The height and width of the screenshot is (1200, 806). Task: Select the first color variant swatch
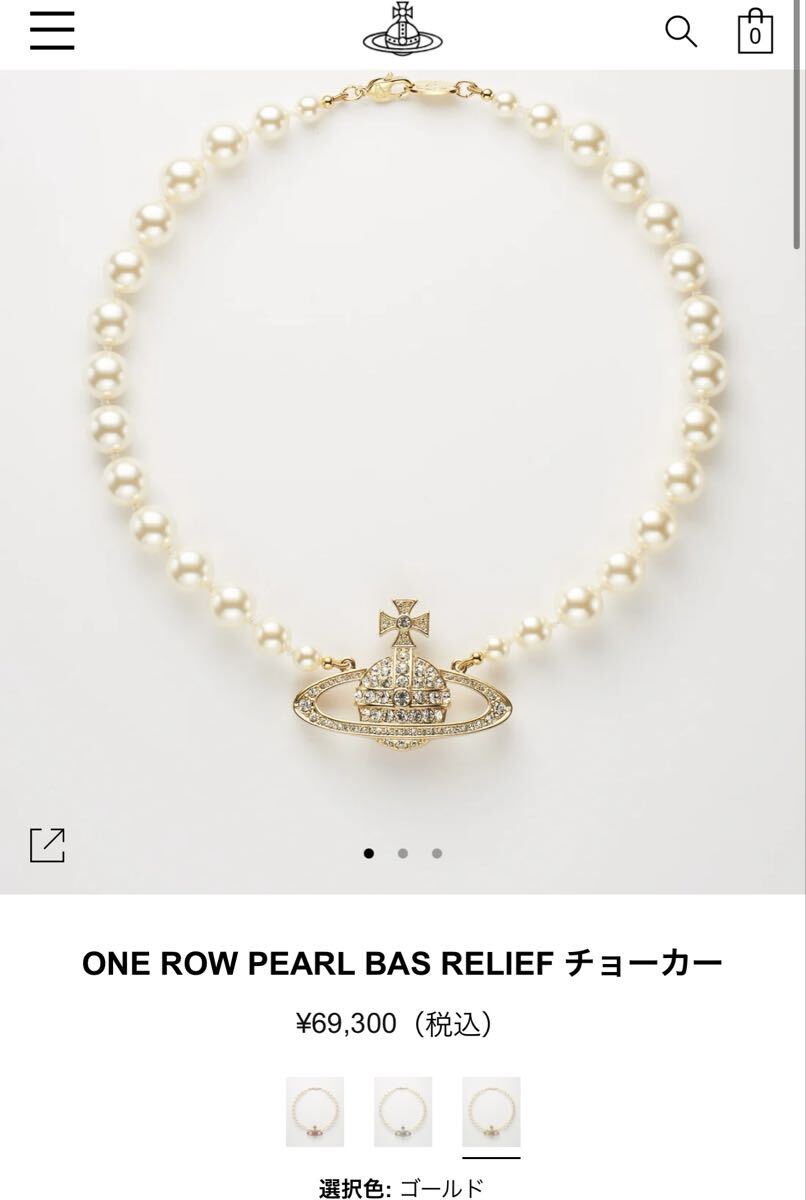click(315, 1111)
